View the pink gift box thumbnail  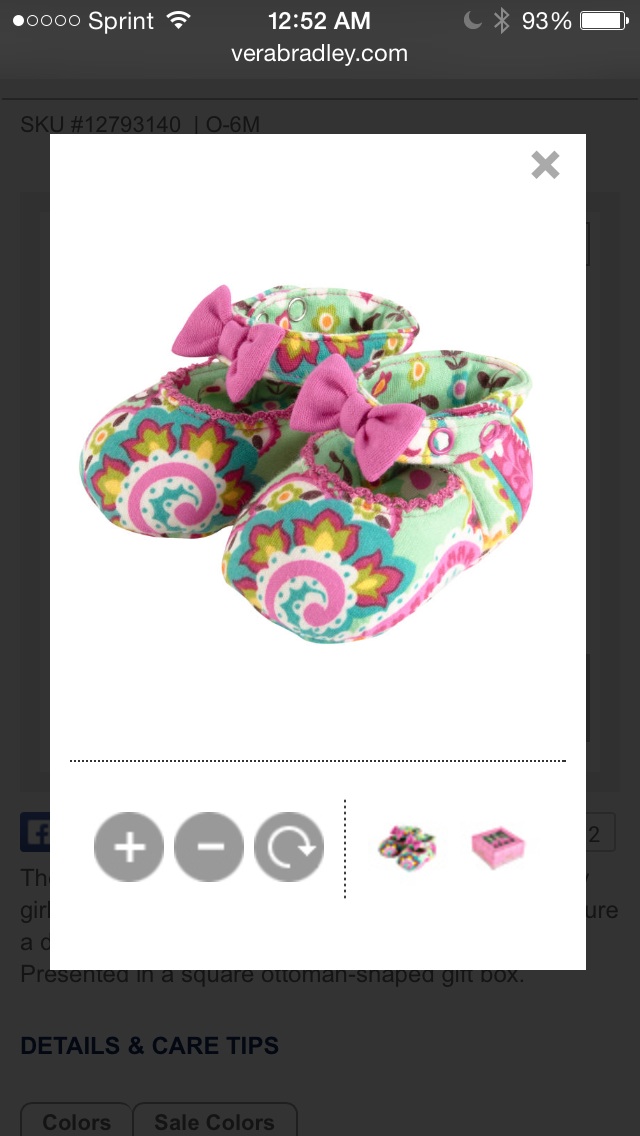498,847
